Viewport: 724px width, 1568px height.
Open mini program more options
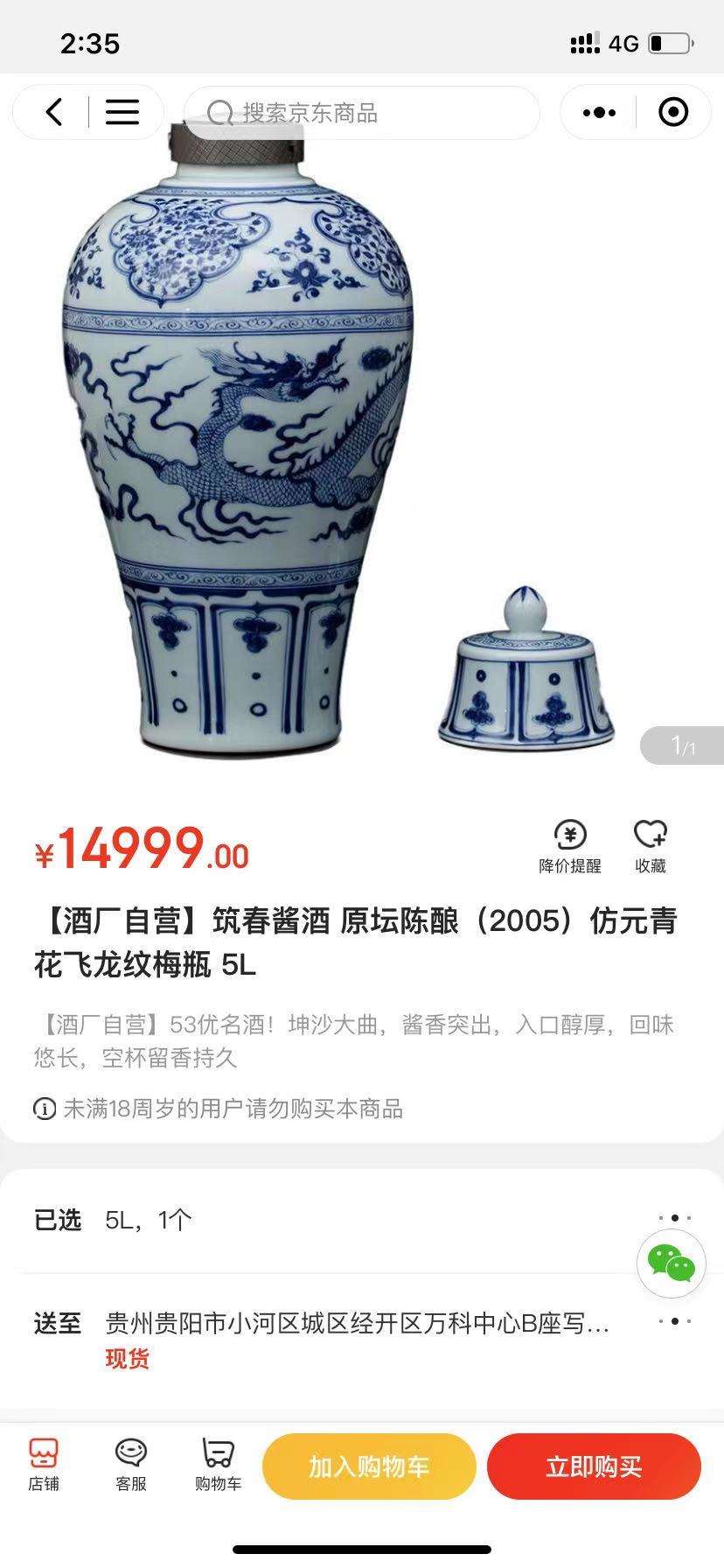point(599,113)
